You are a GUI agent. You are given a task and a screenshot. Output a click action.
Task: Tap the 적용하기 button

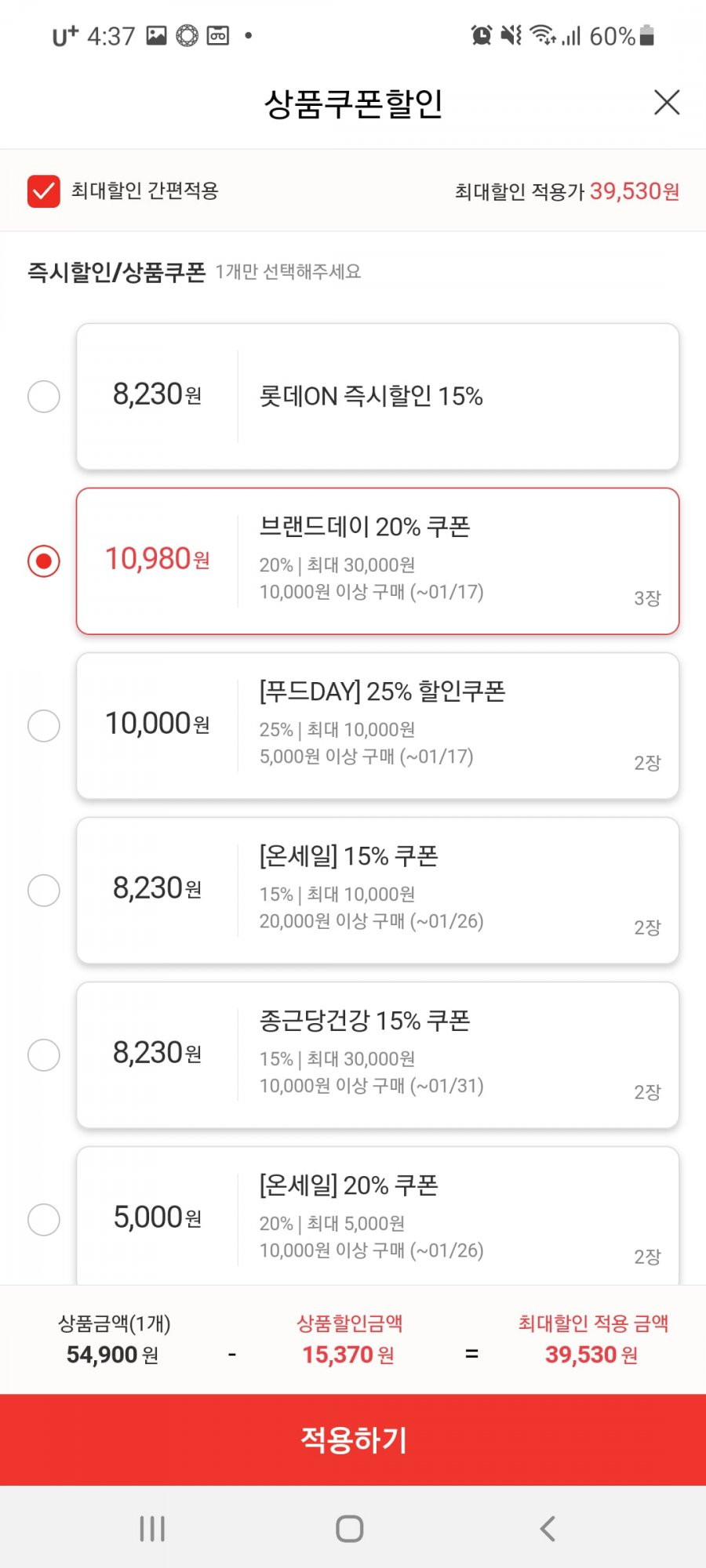pos(353,1439)
